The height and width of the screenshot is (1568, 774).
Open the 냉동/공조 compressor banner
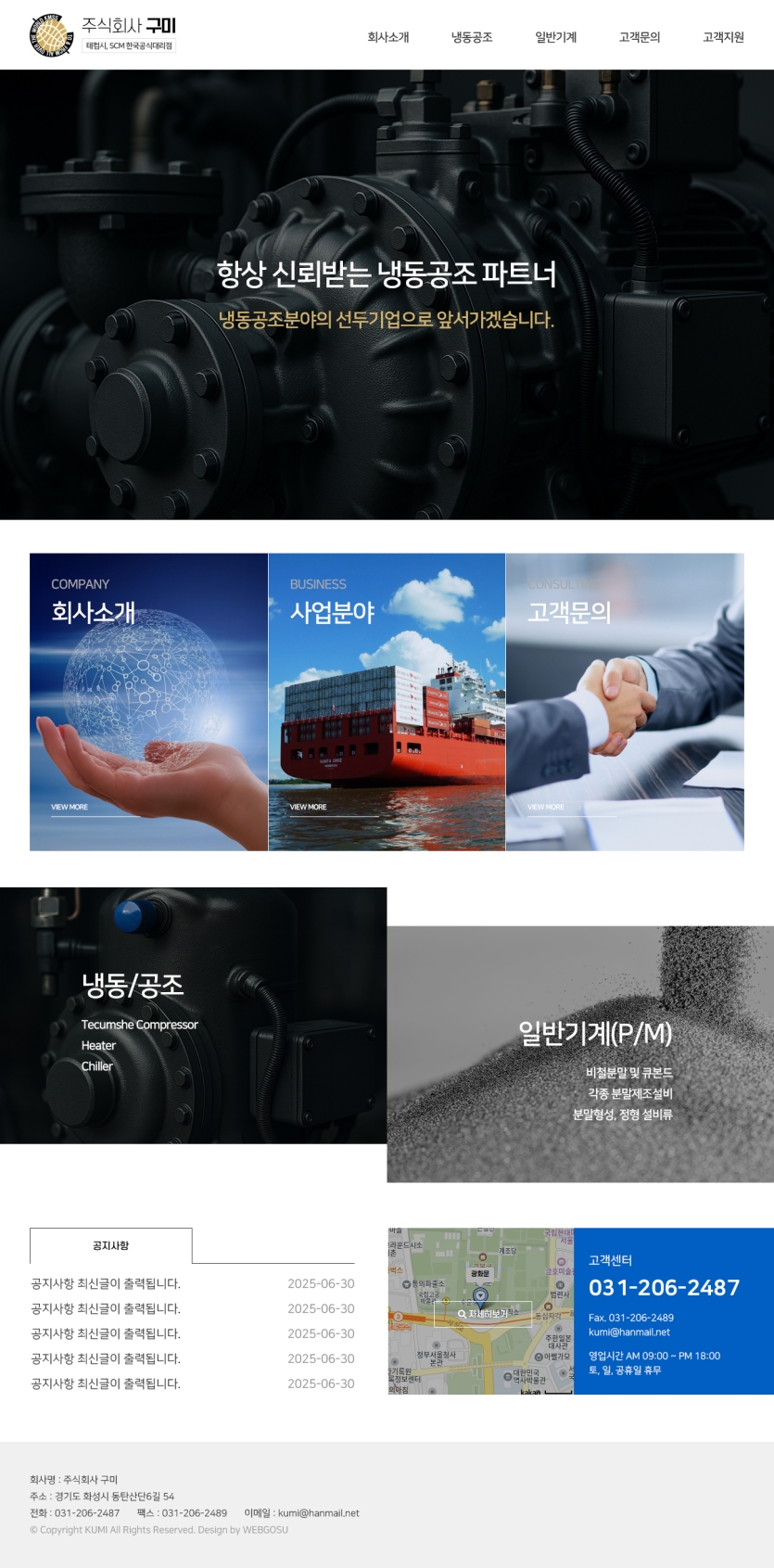pos(193,1015)
